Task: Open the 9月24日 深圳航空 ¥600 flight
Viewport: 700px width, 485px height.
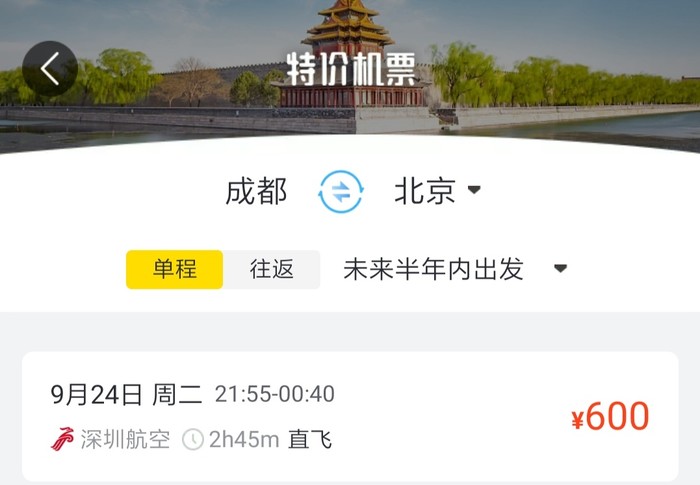Action: click(x=350, y=416)
